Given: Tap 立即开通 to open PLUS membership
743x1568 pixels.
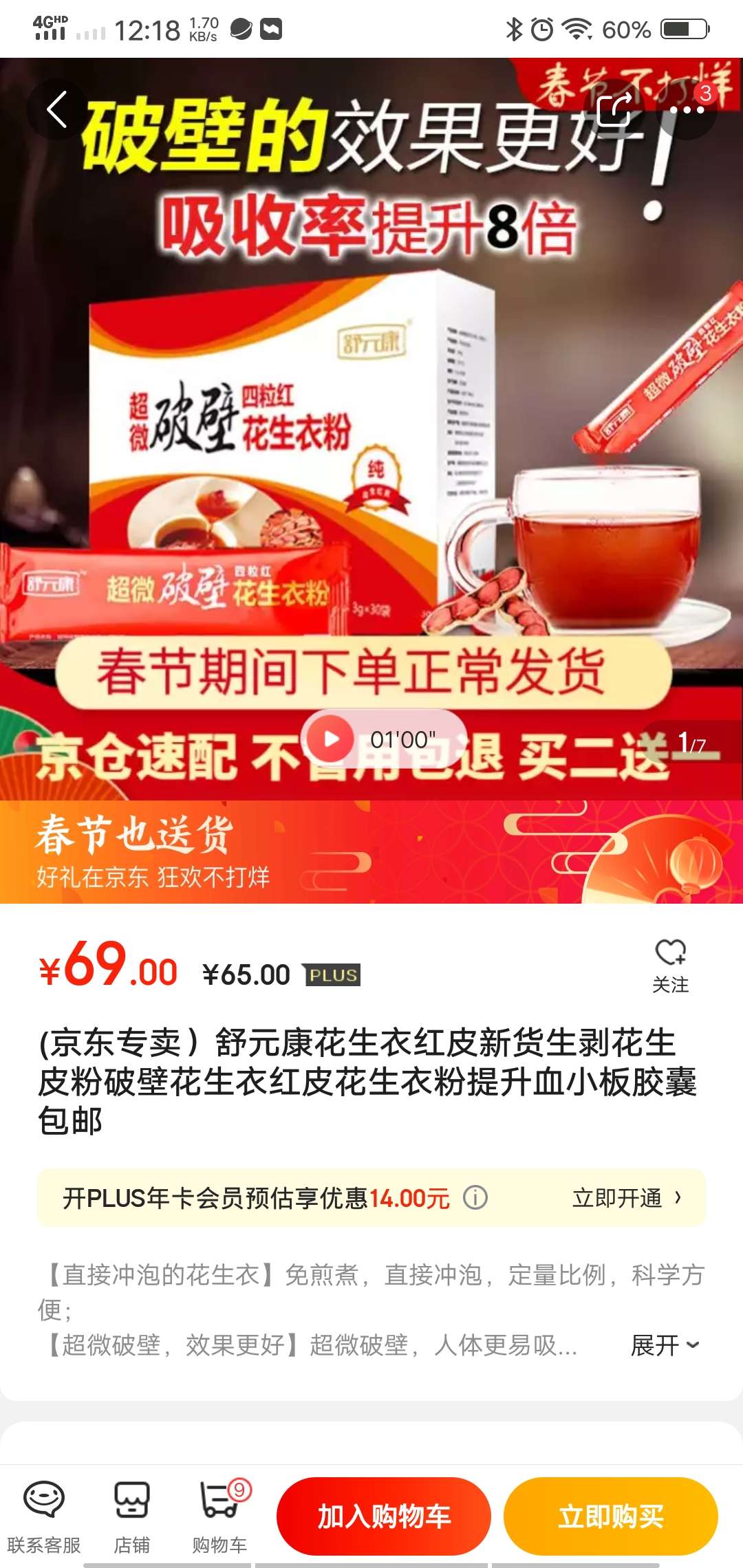Looking at the screenshot, I should pos(626,1198).
